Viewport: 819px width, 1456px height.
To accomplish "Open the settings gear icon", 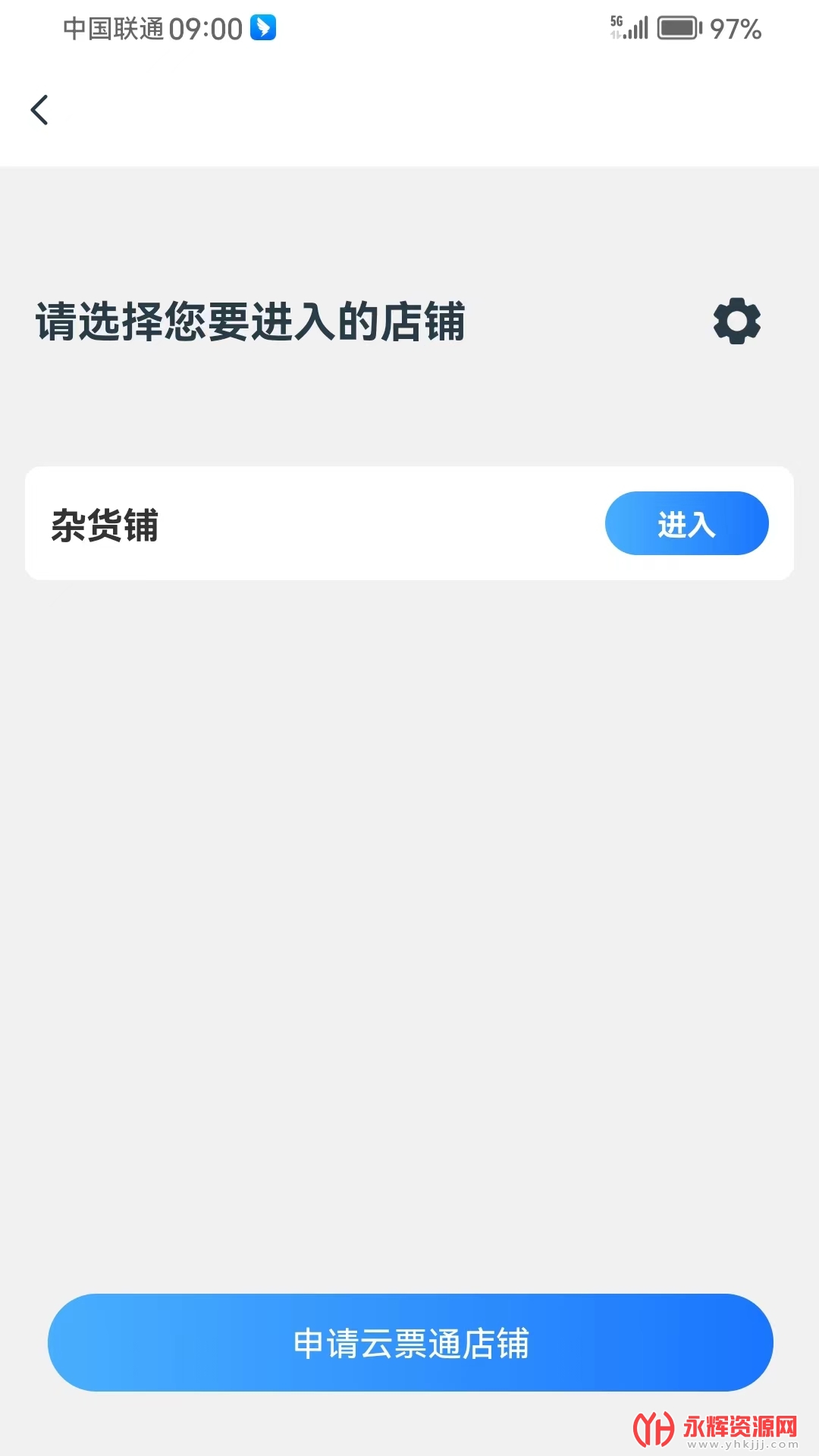I will tap(737, 321).
